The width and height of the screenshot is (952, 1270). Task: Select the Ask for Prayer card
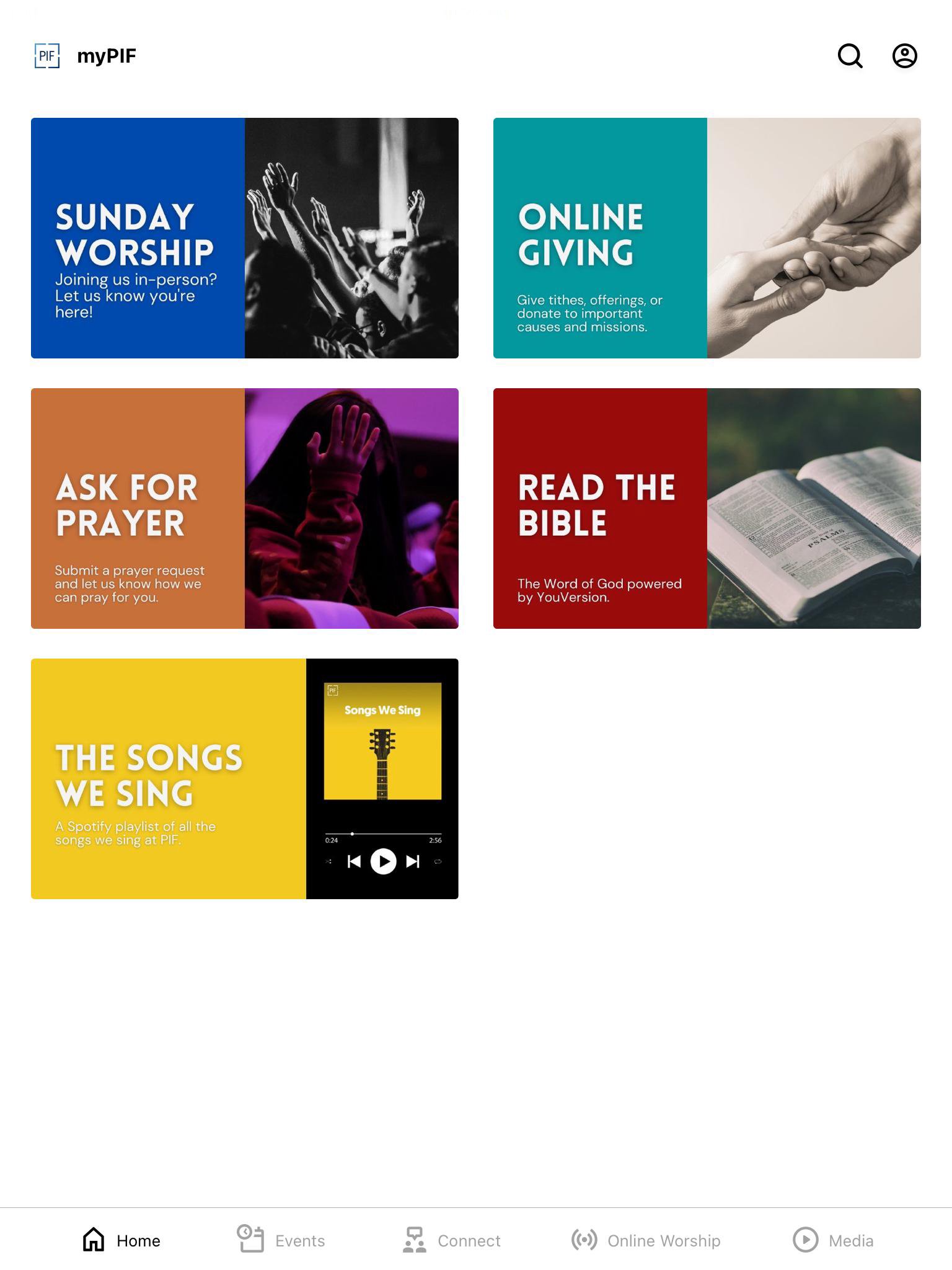tap(245, 508)
